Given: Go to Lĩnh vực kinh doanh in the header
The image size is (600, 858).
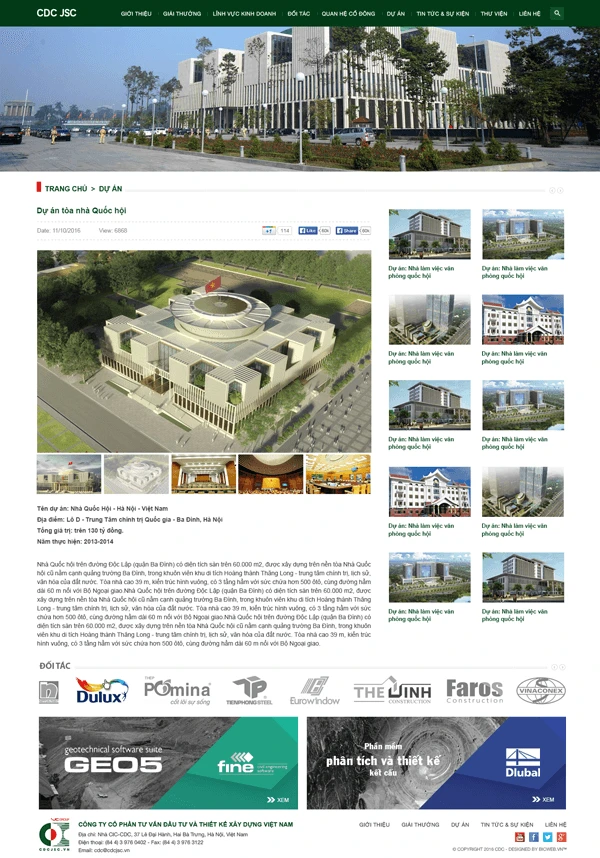Looking at the screenshot, I should coord(245,15).
